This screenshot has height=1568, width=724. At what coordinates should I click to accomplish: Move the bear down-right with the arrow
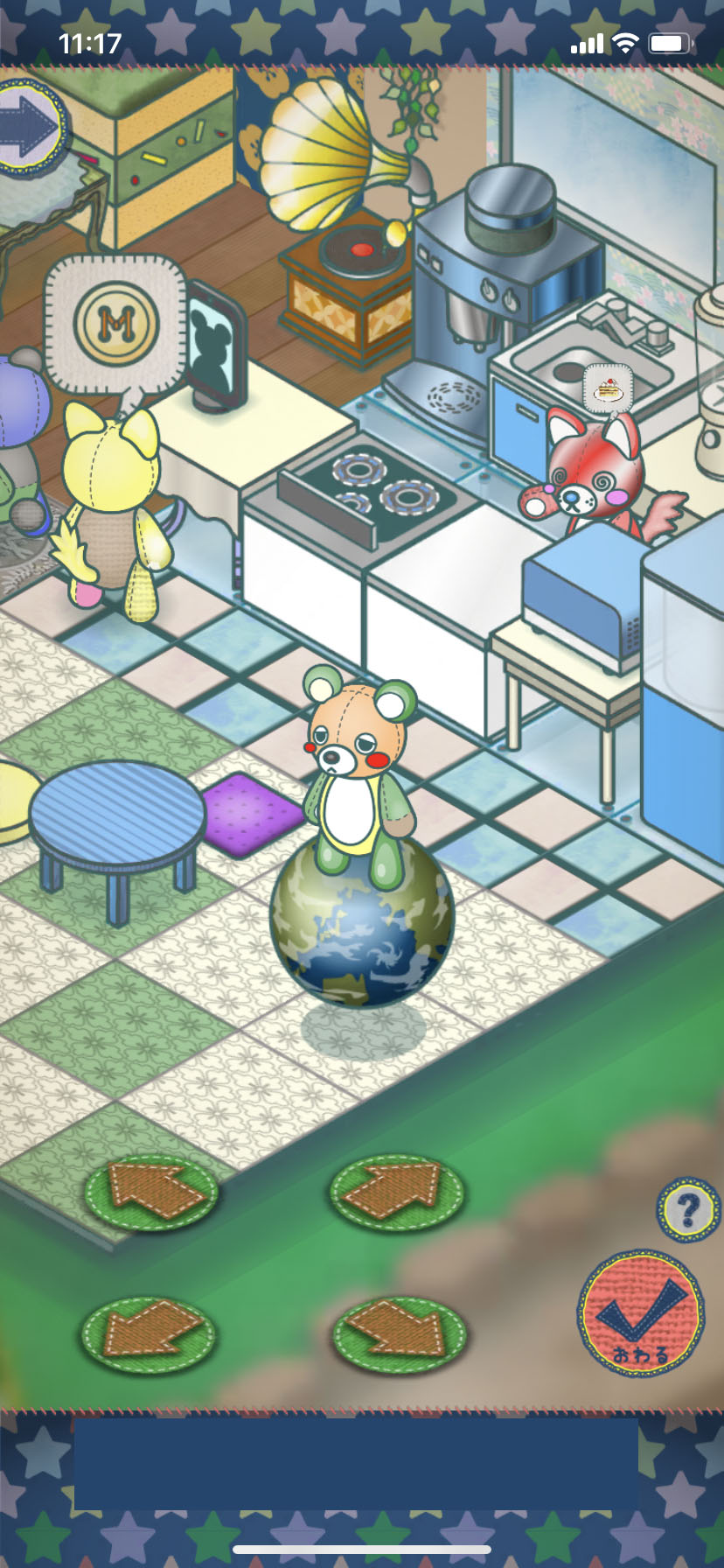pos(399,1334)
